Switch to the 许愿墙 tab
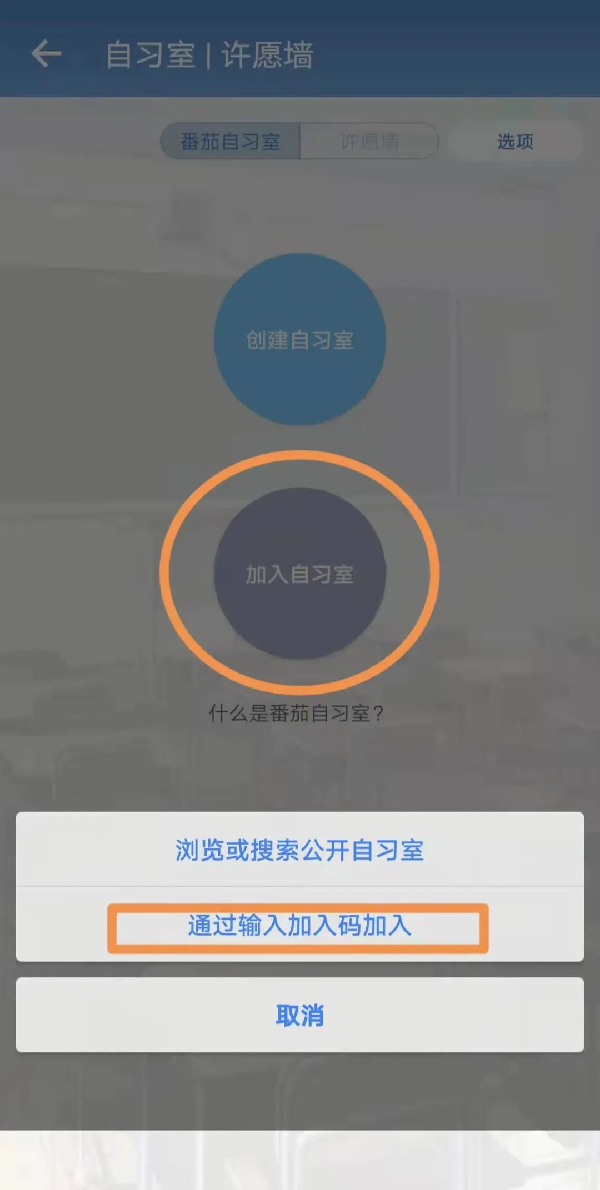 point(368,141)
